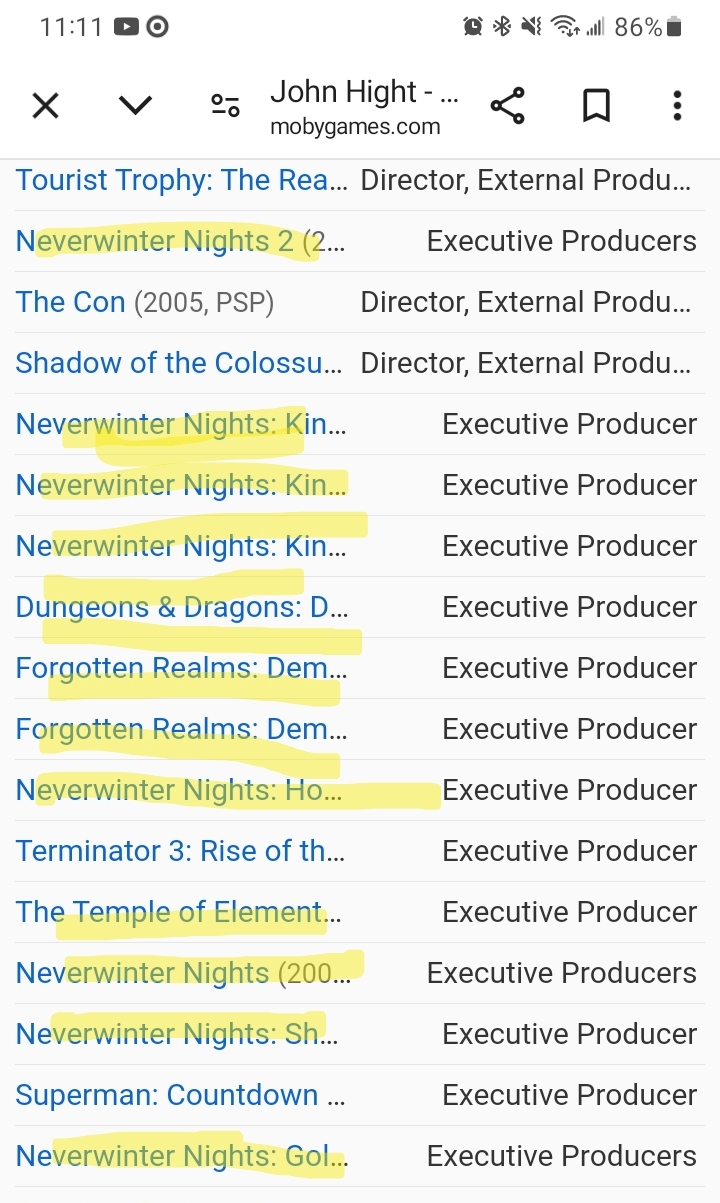Open Neverwinter Nights: Gol… link
This screenshot has height=1203, width=720.
point(180,1156)
